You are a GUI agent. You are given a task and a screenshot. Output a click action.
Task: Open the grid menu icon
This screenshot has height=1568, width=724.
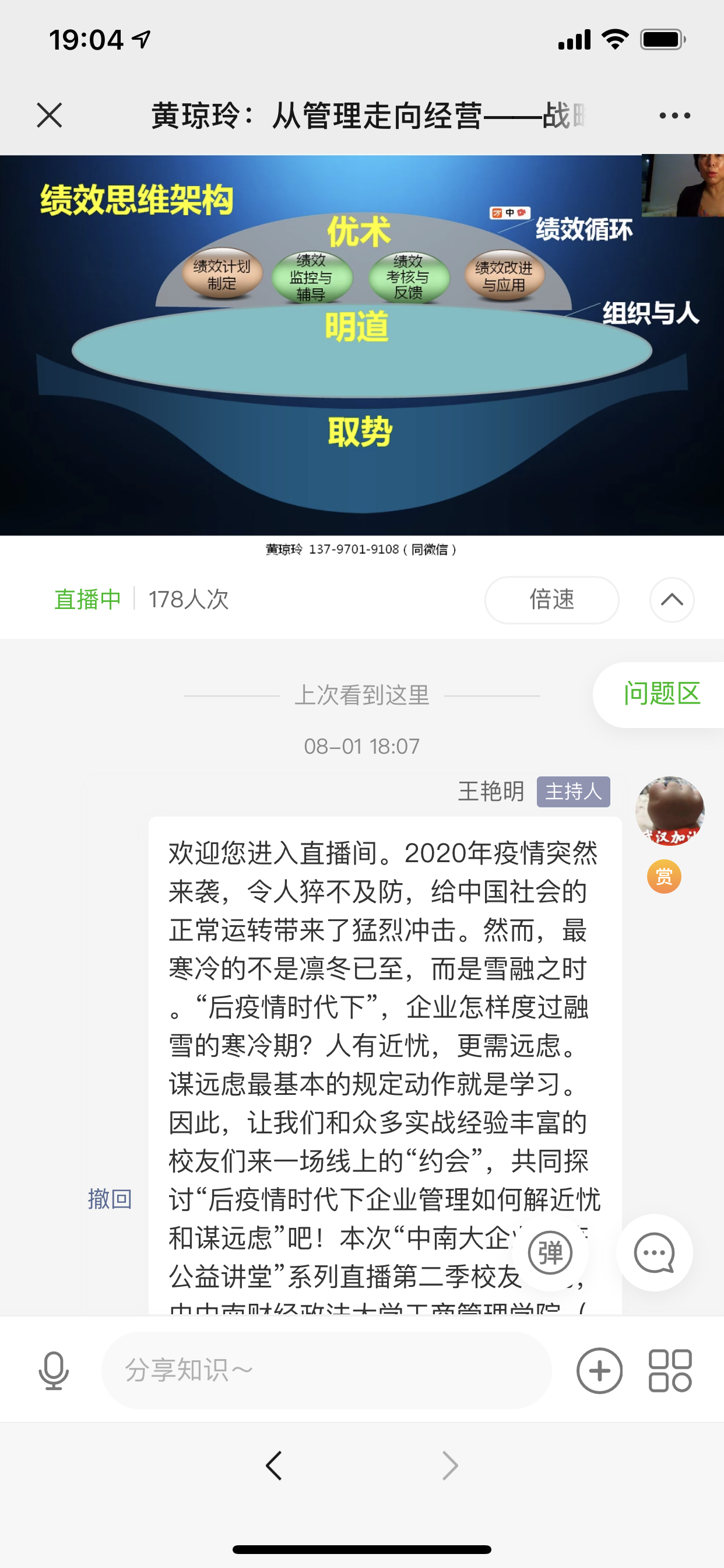coord(670,1370)
